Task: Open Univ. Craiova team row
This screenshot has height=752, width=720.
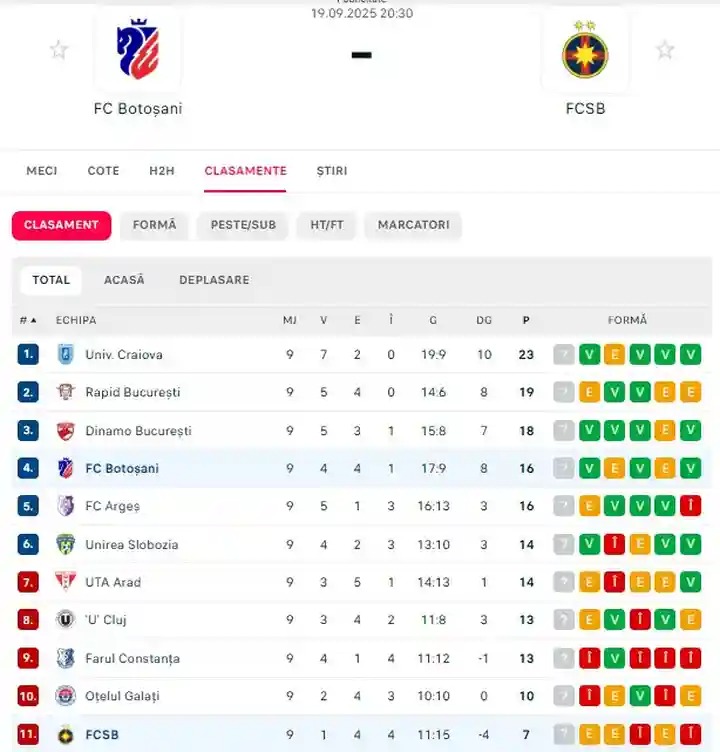Action: point(123,354)
